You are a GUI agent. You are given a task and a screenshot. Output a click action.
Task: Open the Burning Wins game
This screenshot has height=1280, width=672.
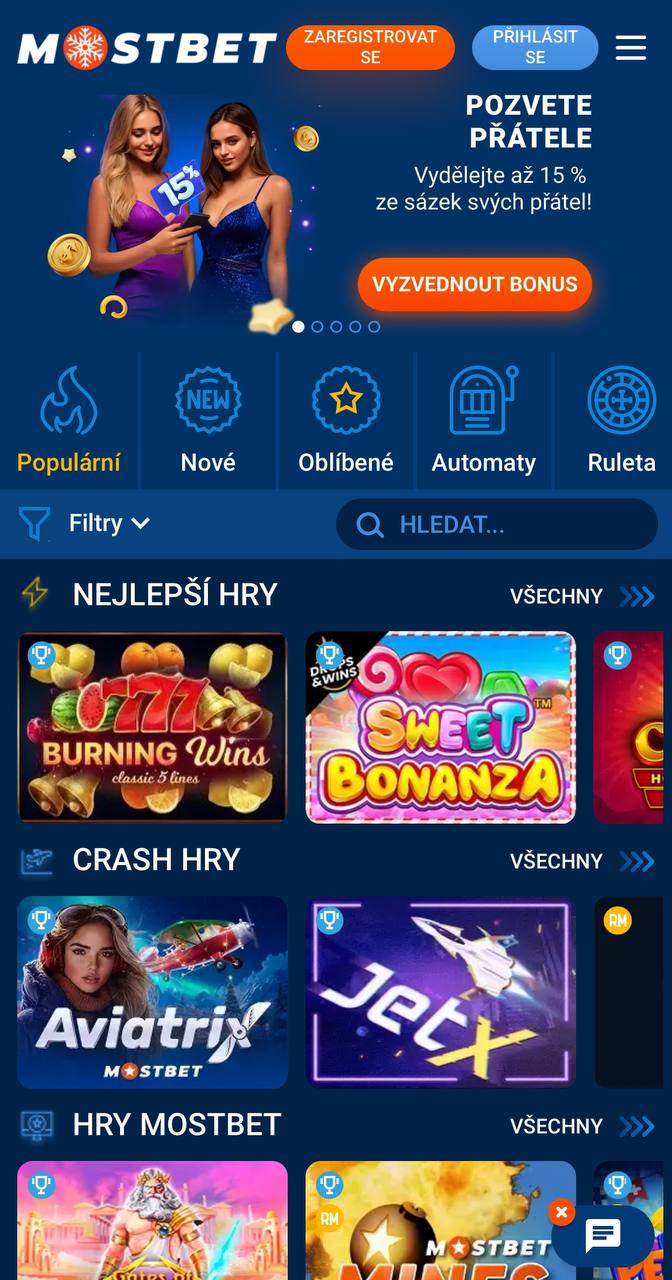pyautogui.click(x=152, y=727)
